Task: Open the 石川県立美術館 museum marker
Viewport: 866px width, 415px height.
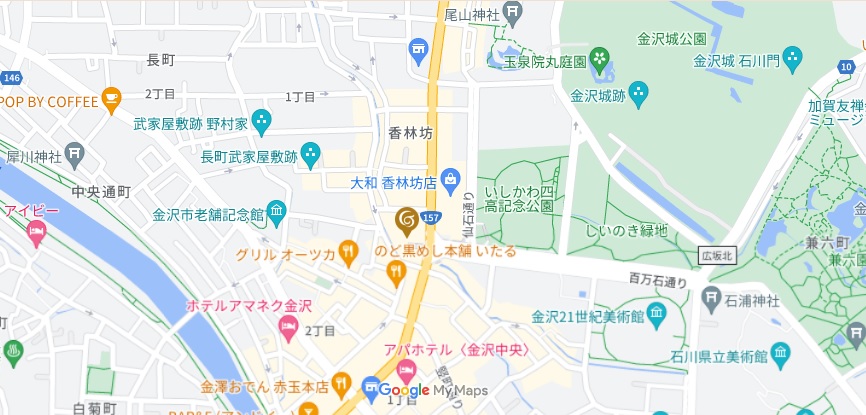Action: [779, 353]
